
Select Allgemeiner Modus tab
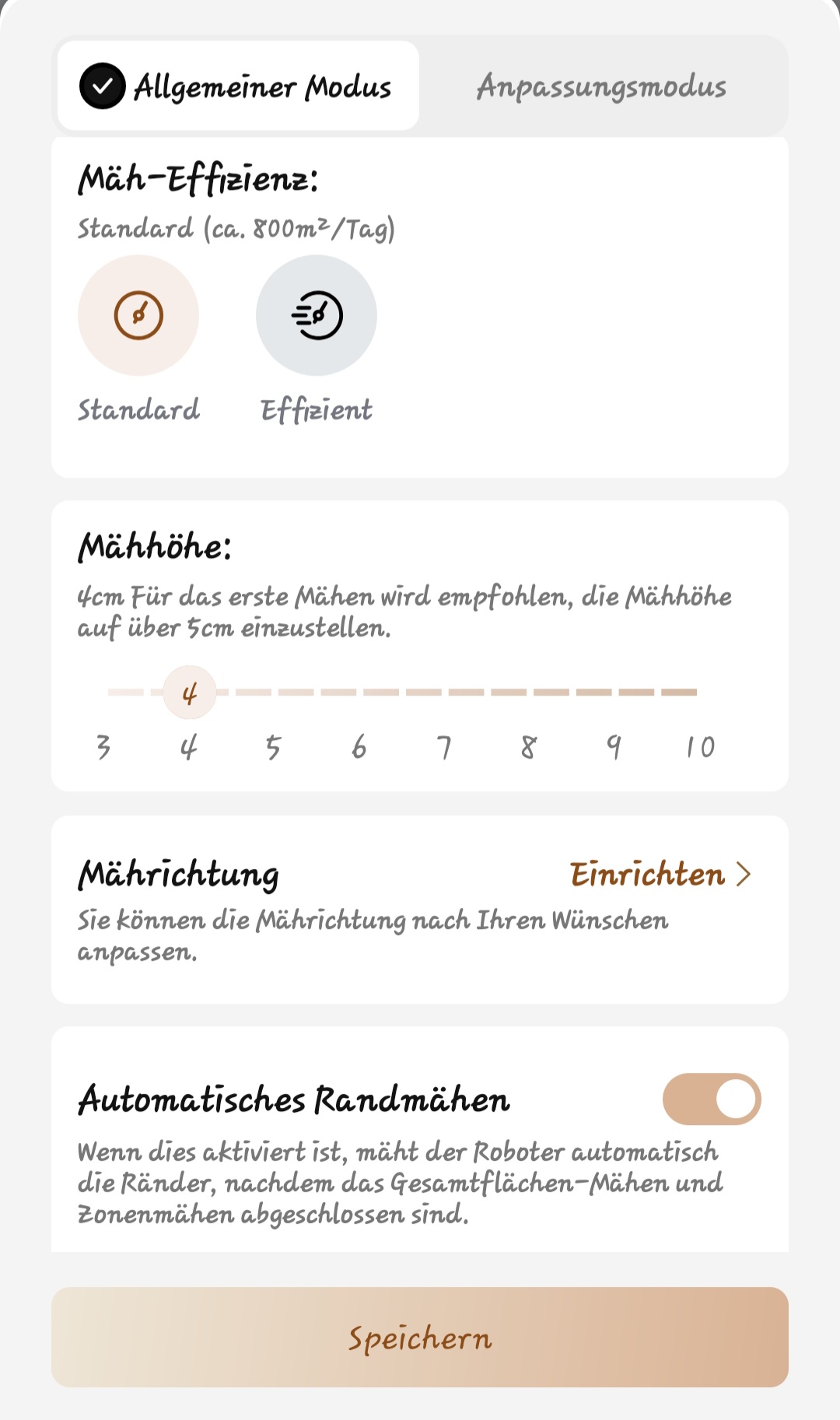(x=238, y=86)
